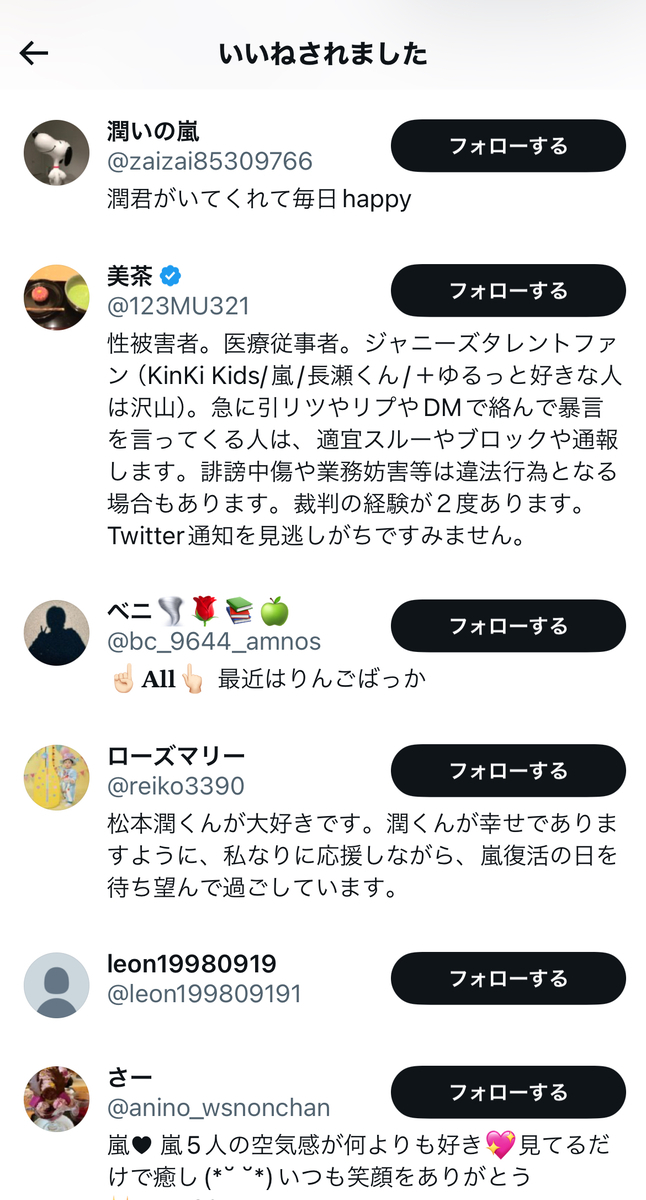The height and width of the screenshot is (1200, 646).
Task: Follow the leon19980919 account
Action: click(x=508, y=979)
